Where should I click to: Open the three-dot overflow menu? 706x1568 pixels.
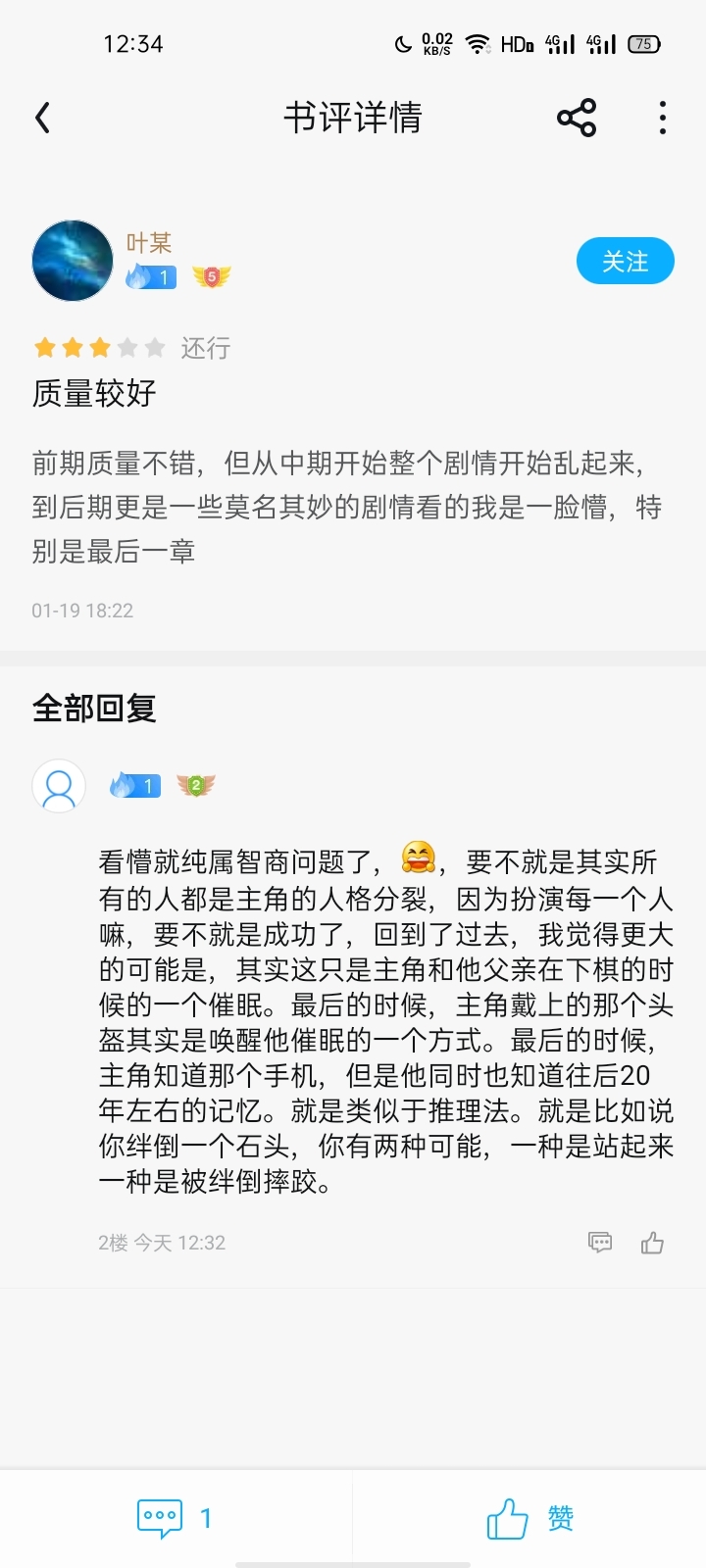663,118
